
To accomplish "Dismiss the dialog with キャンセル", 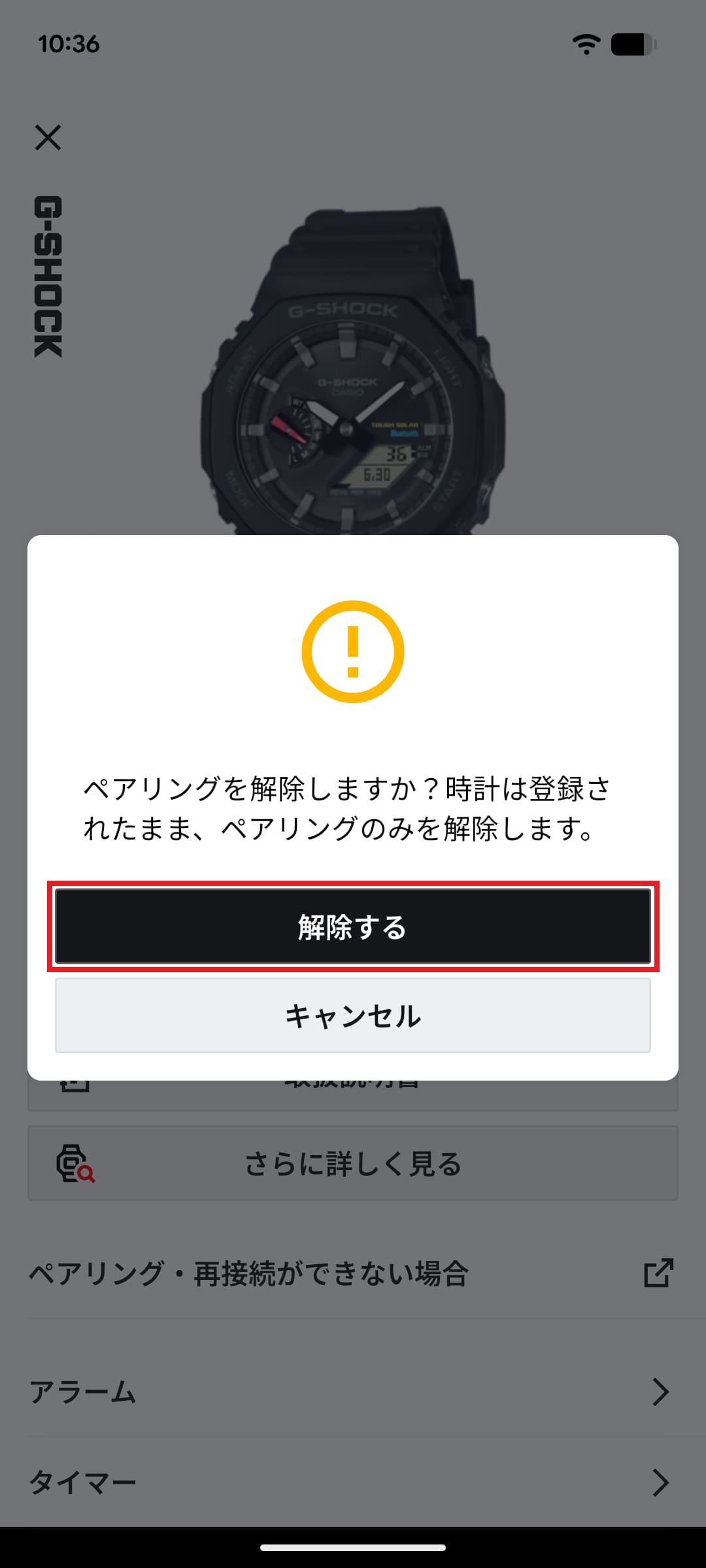I will click(x=352, y=1015).
